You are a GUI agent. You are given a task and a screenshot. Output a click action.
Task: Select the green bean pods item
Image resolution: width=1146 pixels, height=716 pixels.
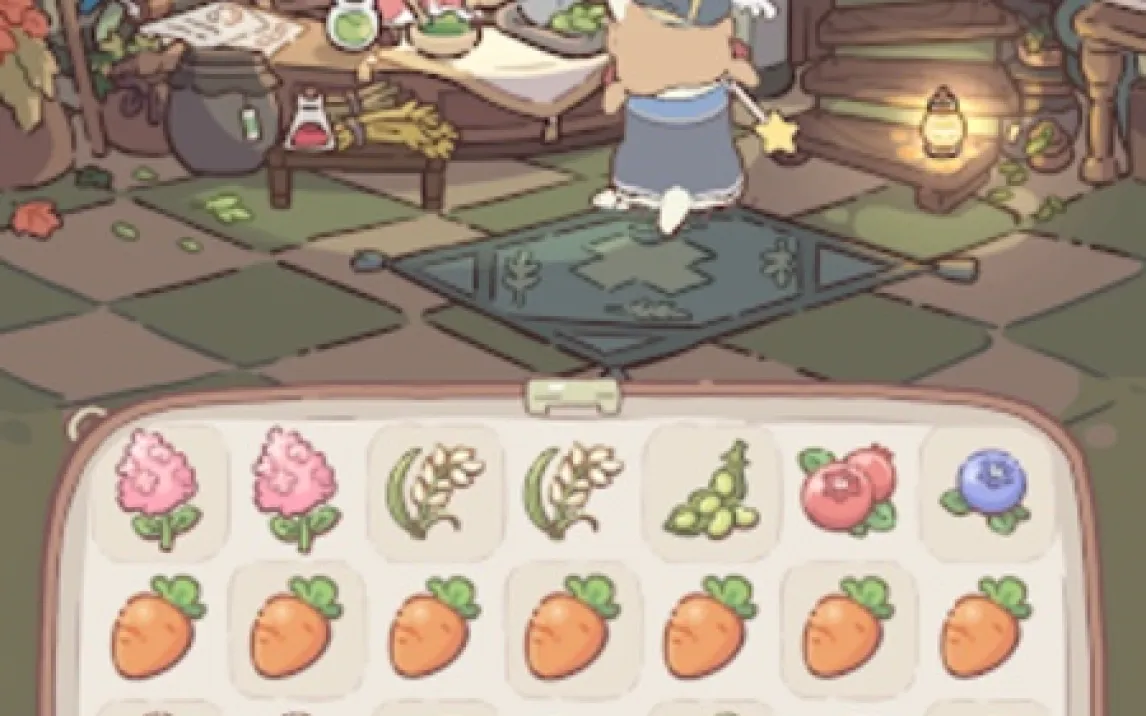click(x=711, y=491)
